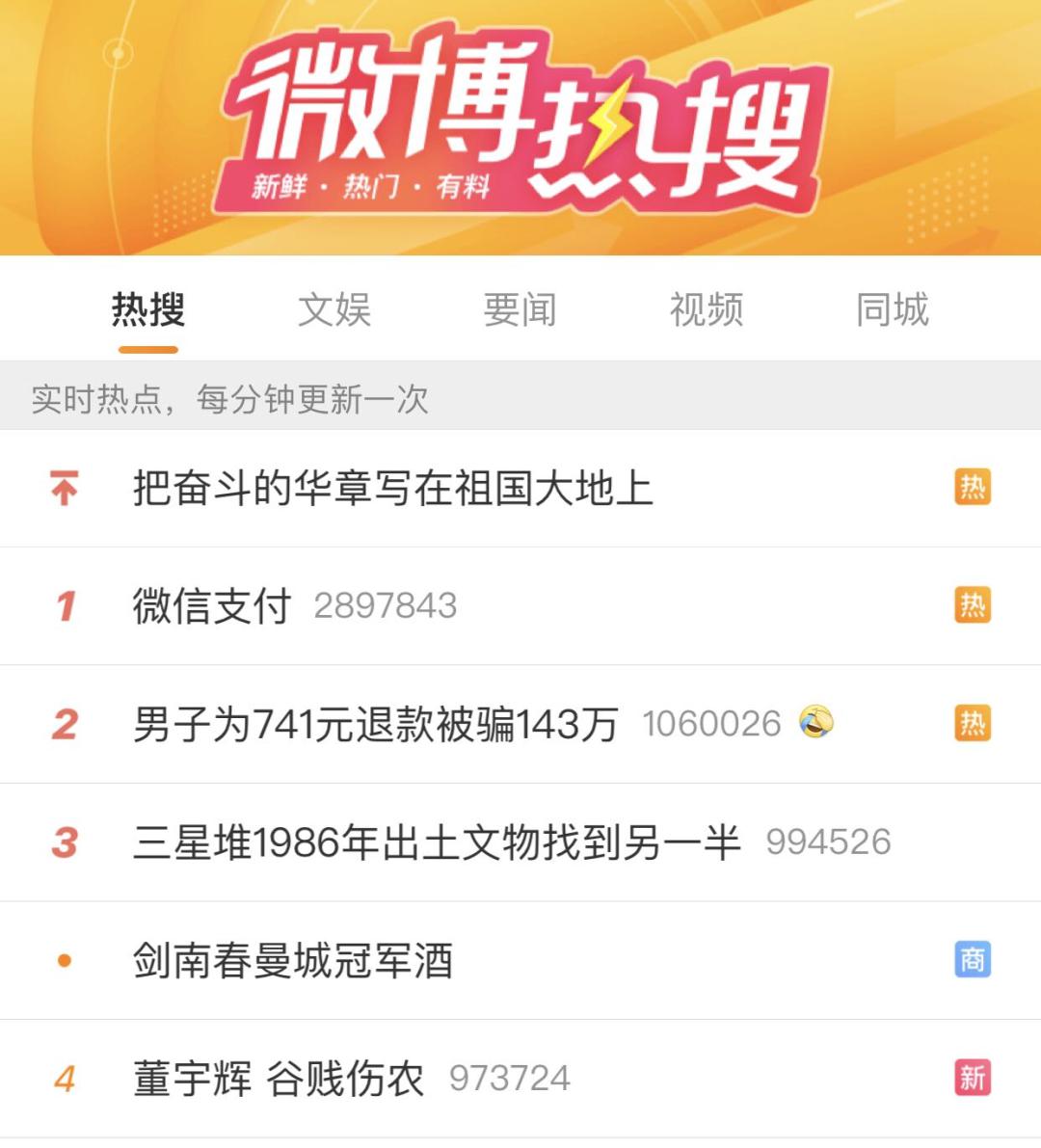Open pinned topic 把奋斗的华章写在祖国大地上
This screenshot has width=1041, height=1148.
393,489
